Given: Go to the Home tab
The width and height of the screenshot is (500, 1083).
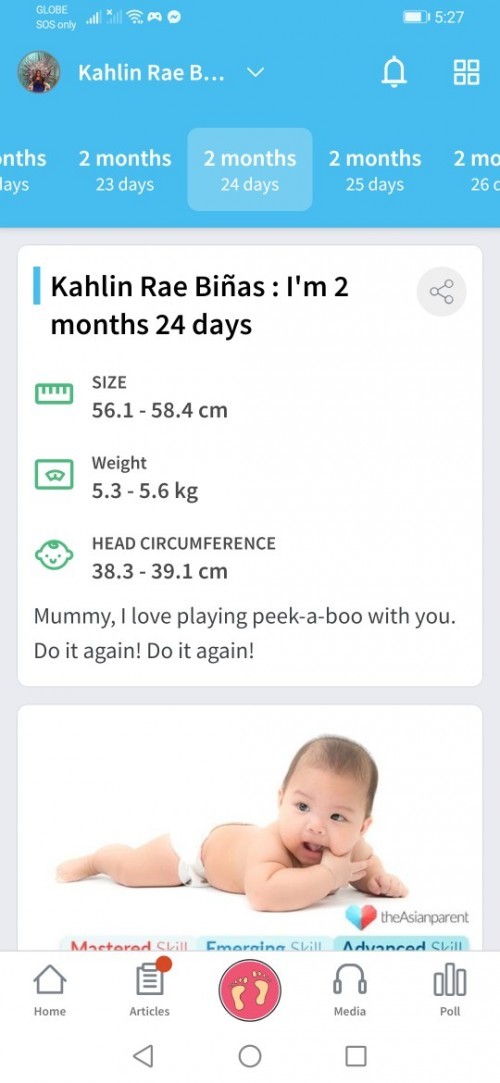Looking at the screenshot, I should (50, 990).
